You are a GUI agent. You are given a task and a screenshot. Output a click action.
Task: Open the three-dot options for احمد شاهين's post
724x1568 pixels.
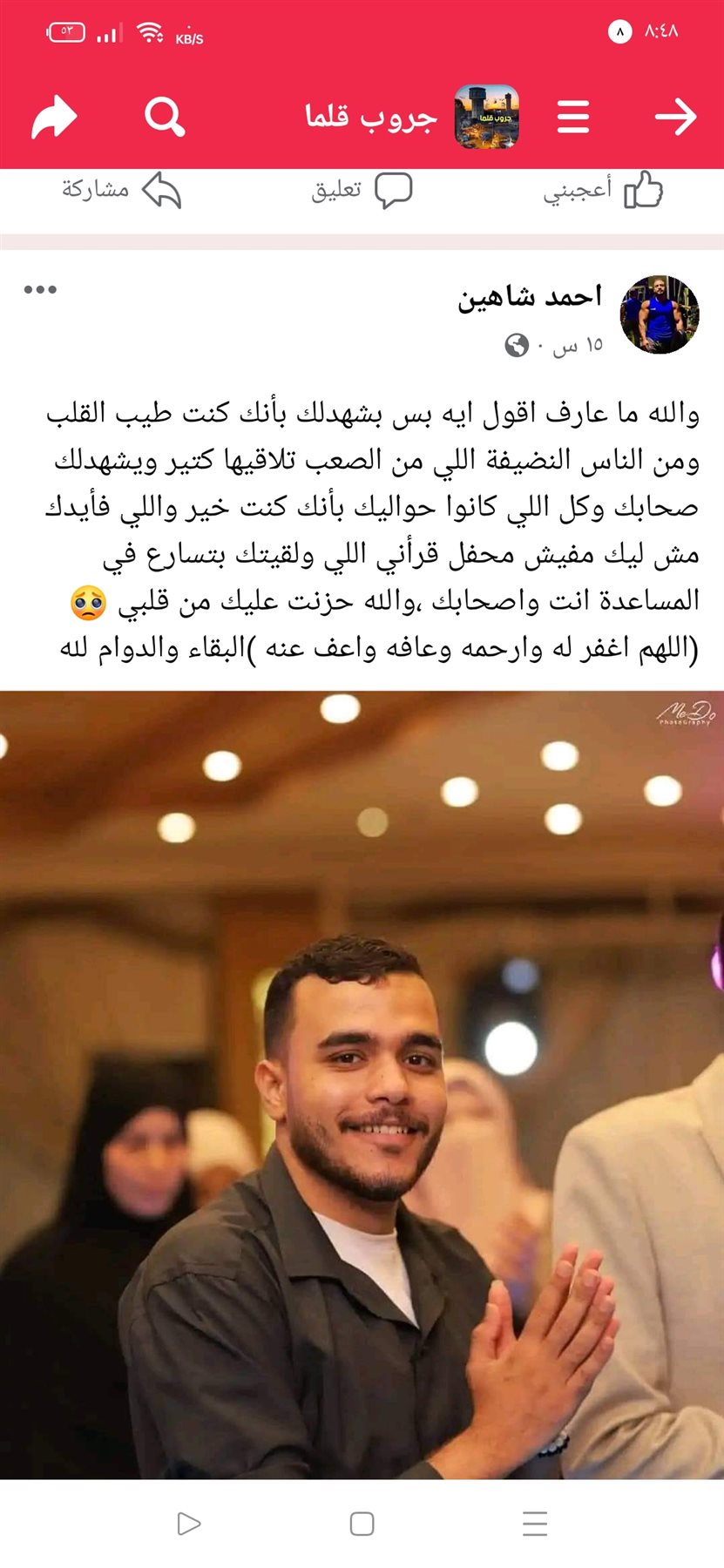(40, 290)
